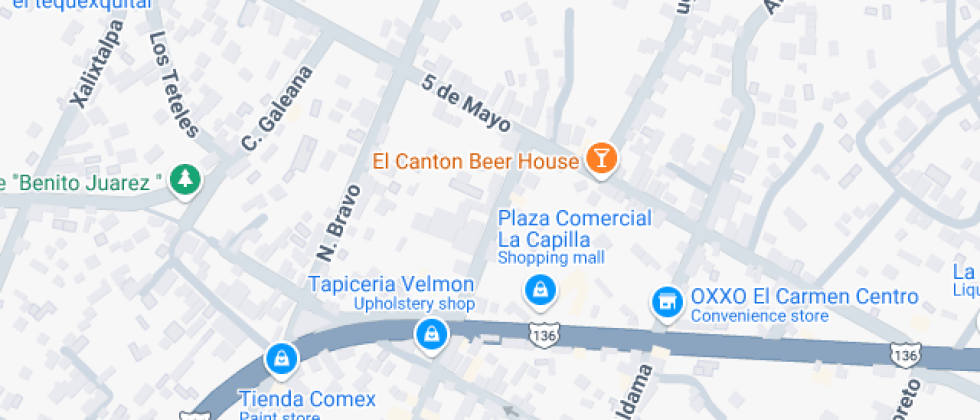Tap the Plaza Comercial La Capilla pin
This screenshot has width=980, height=420.
tap(540, 291)
